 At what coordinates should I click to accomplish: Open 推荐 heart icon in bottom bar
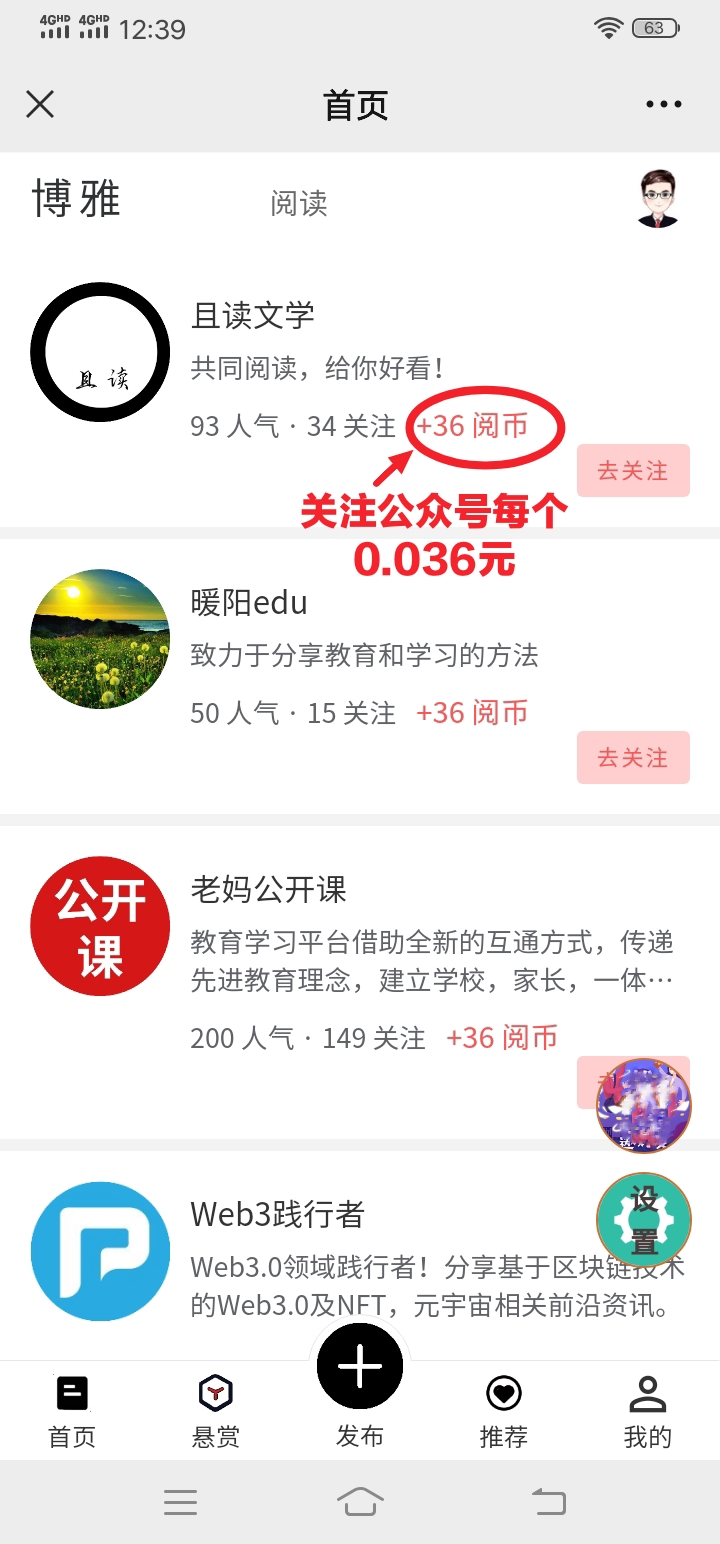point(504,1391)
